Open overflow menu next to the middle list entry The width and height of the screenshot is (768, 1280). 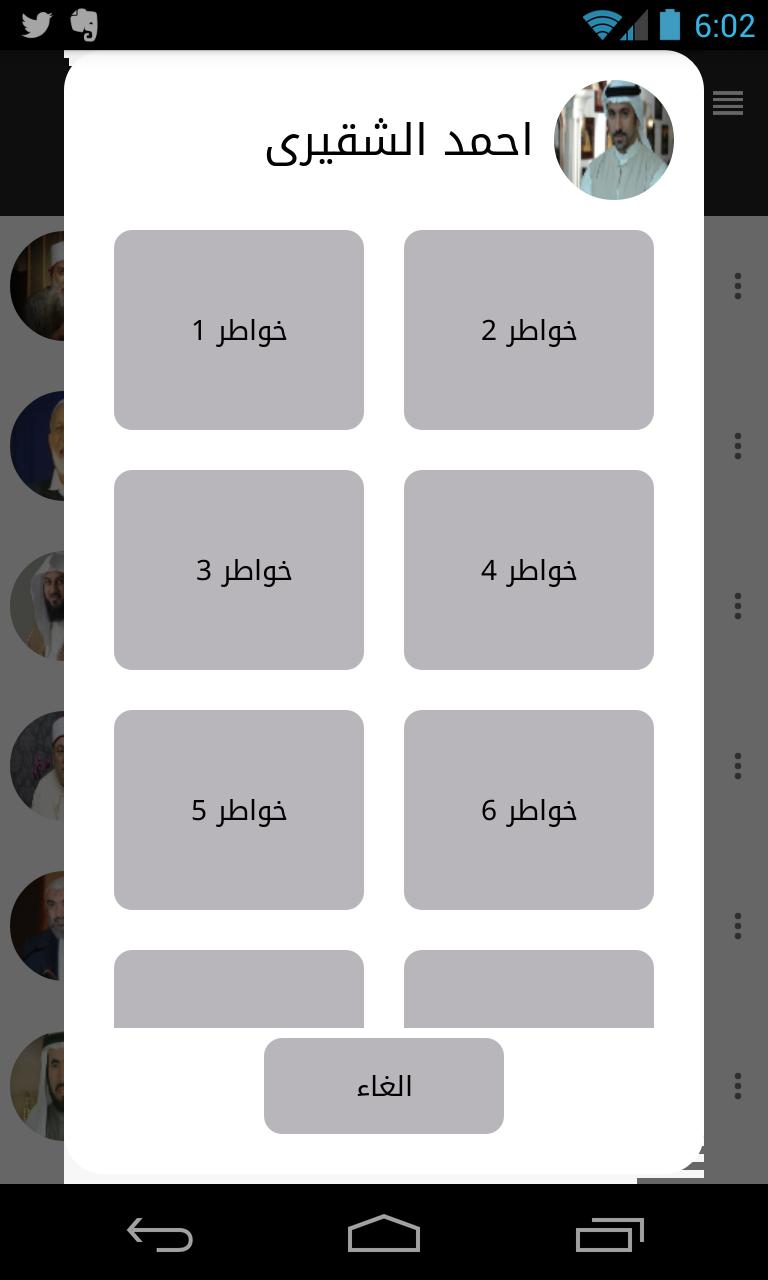(737, 605)
